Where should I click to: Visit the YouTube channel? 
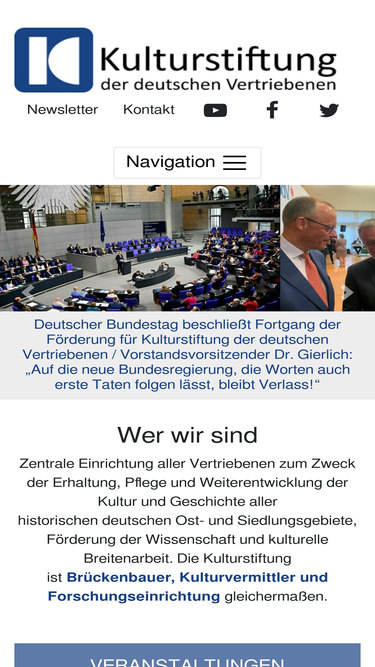point(215,110)
